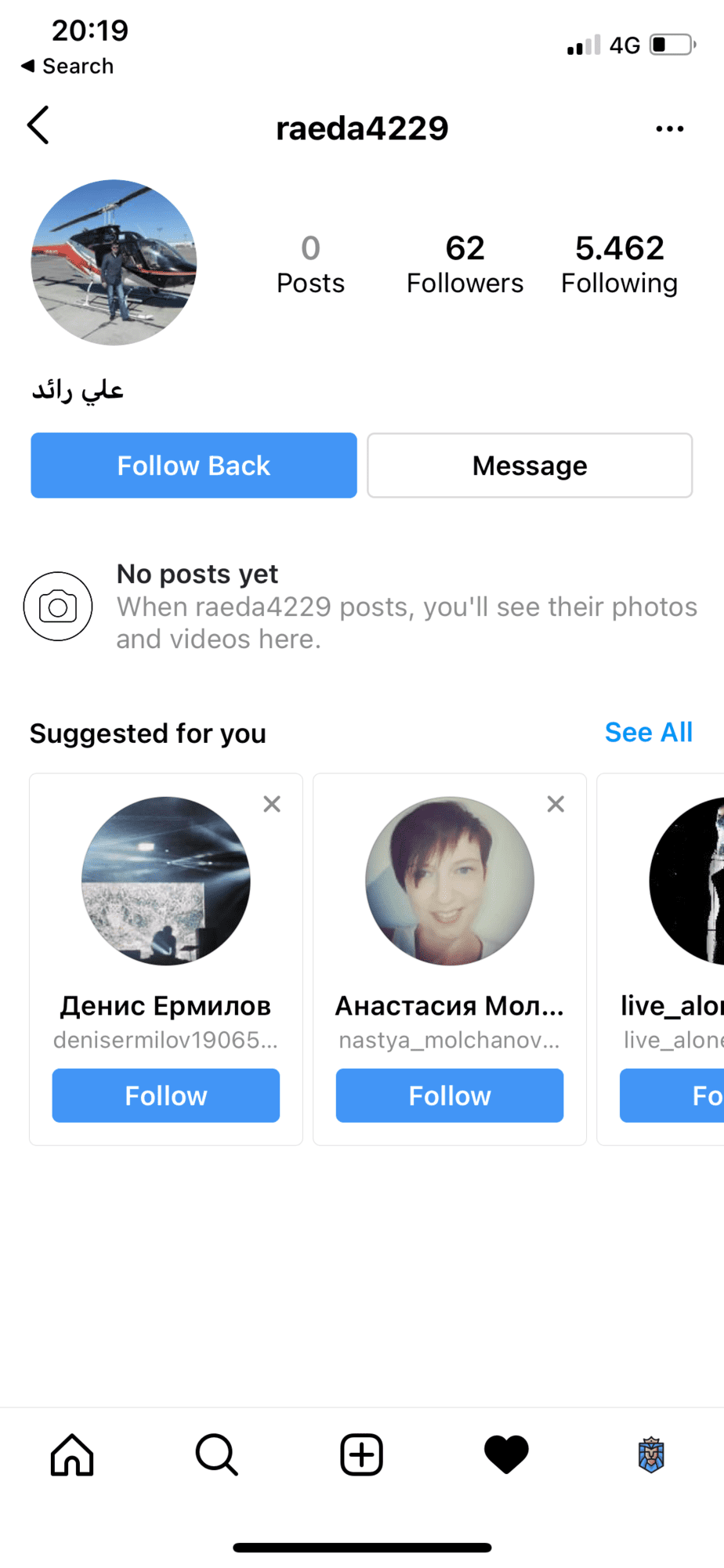The width and height of the screenshot is (724, 1568).
Task: Open the three-dot overflow menu
Action: pos(669,129)
